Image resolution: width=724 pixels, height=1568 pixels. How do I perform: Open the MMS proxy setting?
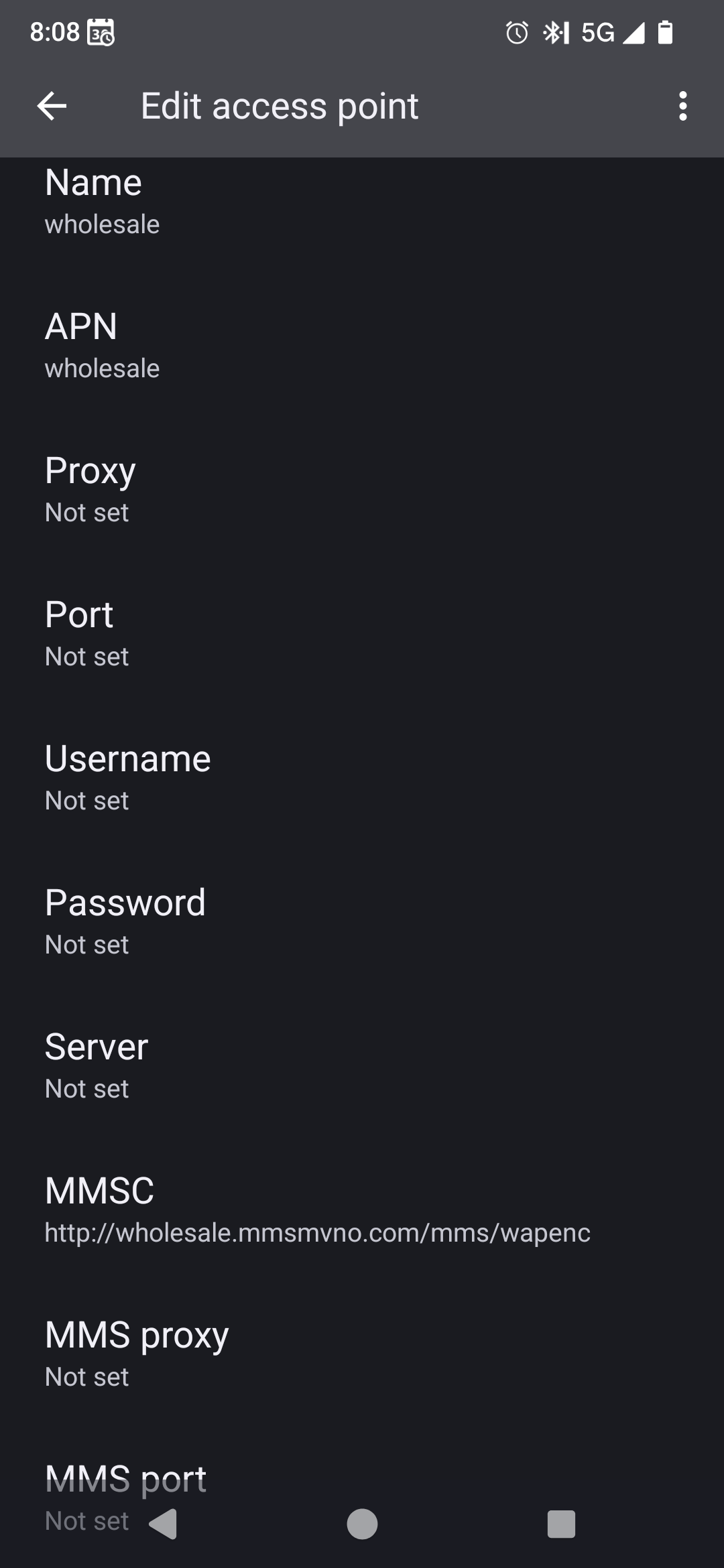pos(362,1354)
